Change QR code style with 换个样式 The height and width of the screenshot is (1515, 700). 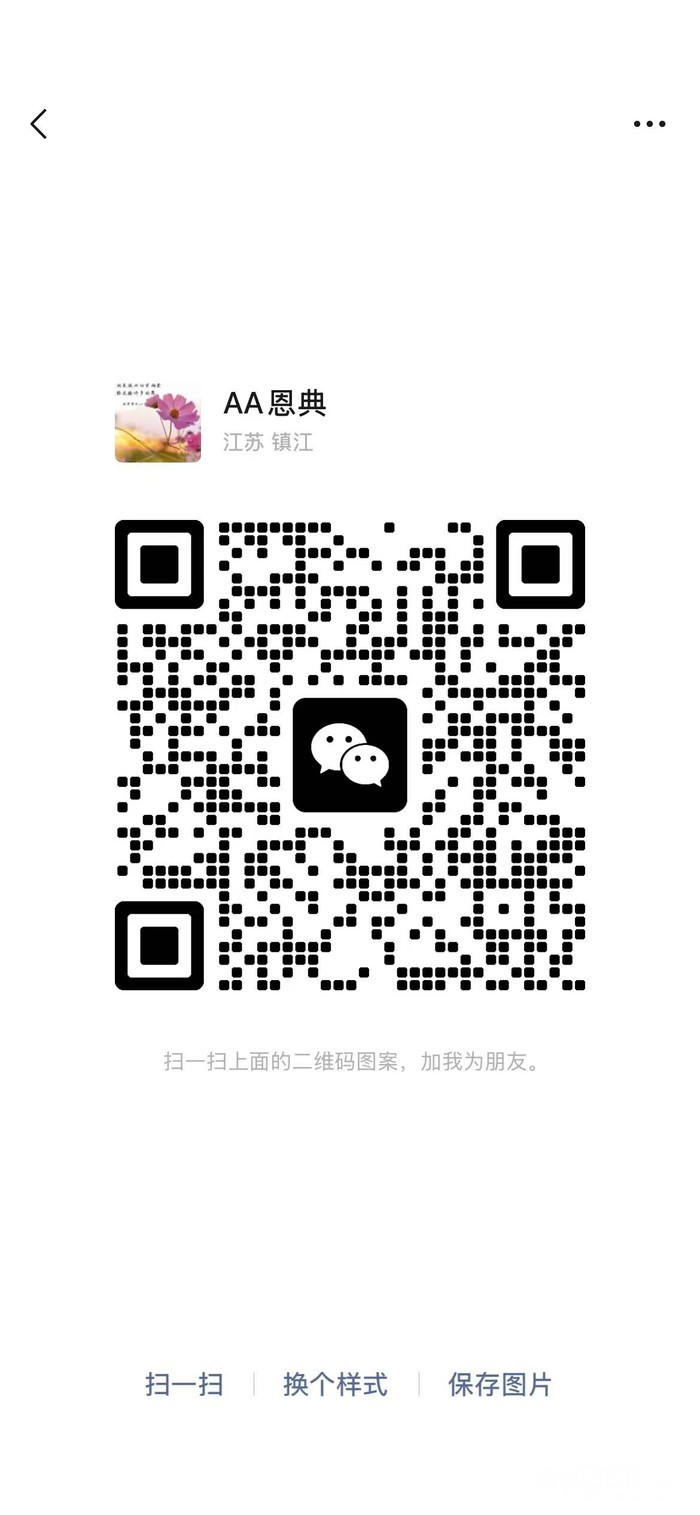[335, 1384]
